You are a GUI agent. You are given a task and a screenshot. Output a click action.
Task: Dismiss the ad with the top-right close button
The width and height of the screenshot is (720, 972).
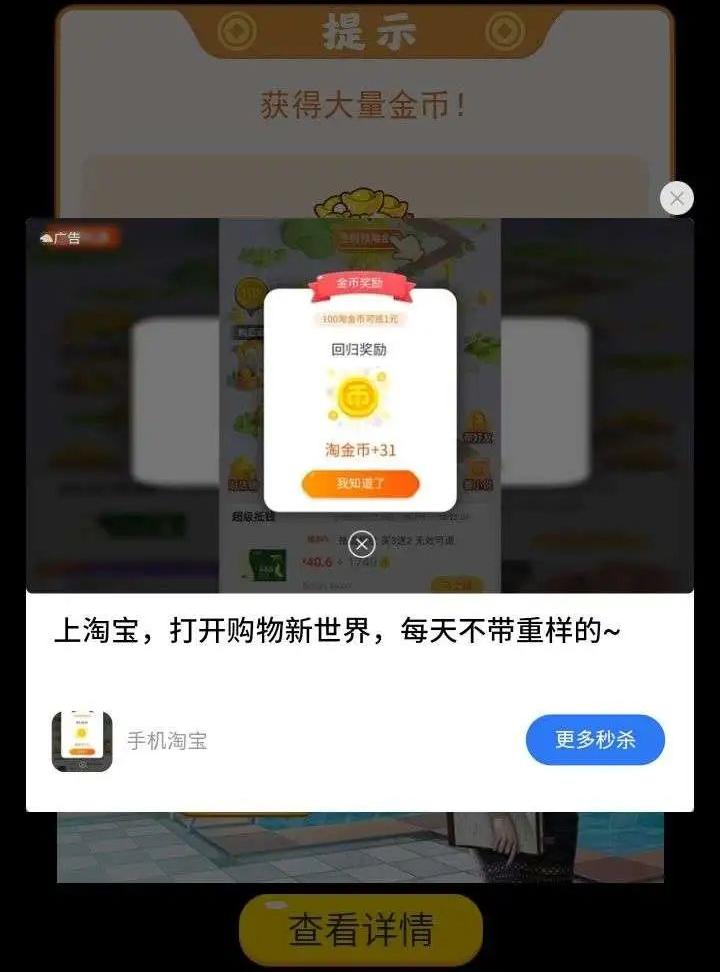click(676, 198)
